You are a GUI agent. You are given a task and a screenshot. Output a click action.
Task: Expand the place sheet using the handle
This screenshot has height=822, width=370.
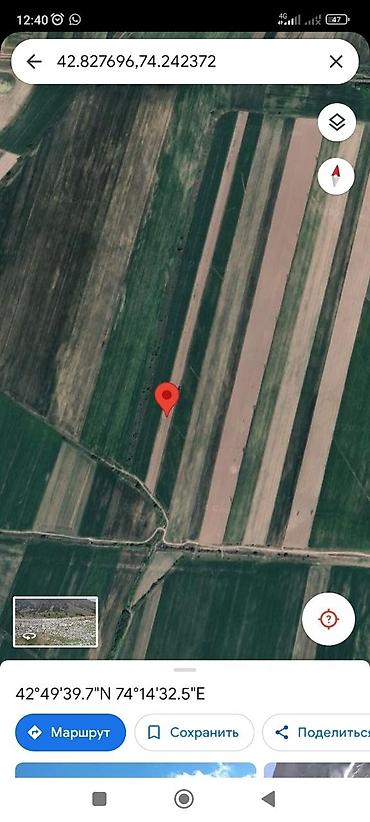click(185, 670)
